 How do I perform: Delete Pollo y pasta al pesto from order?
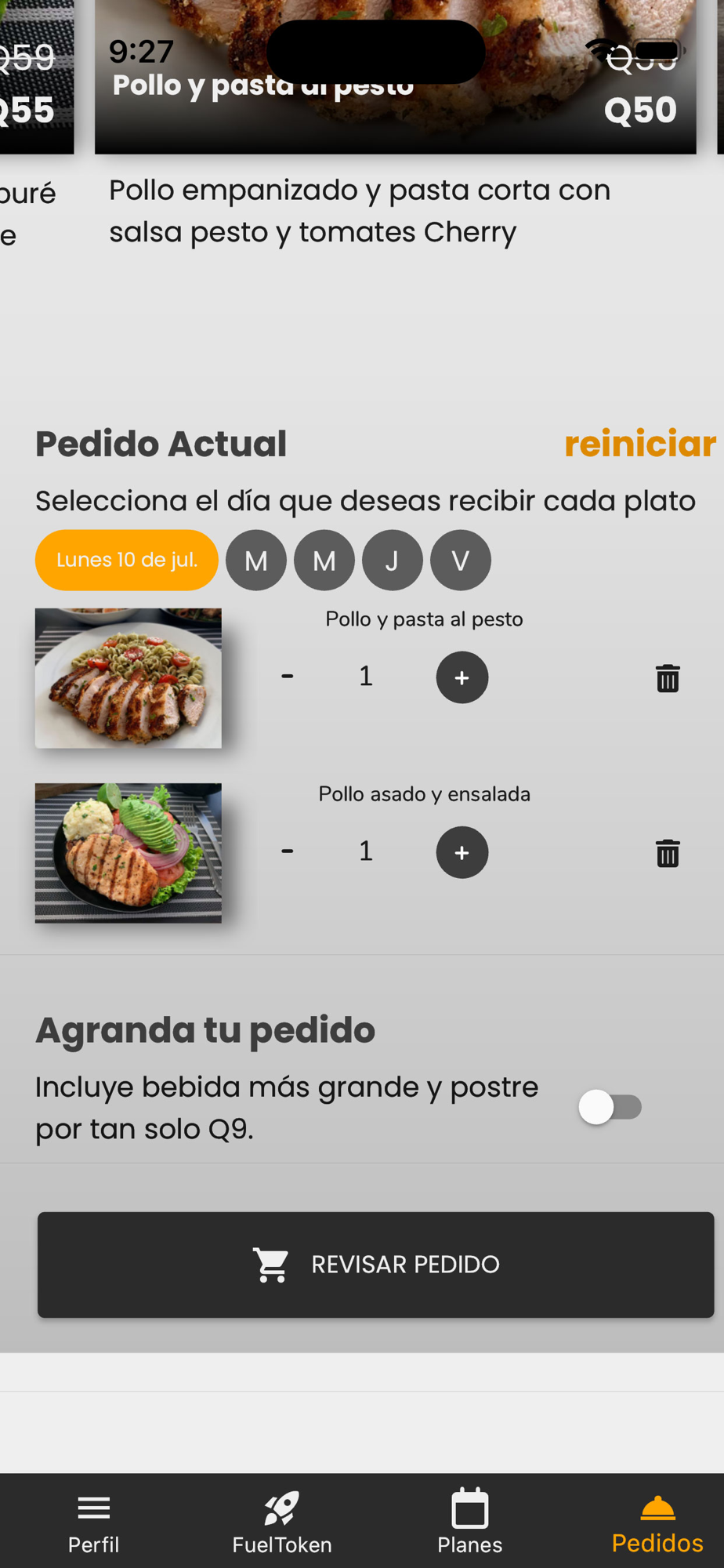pyautogui.click(x=668, y=678)
